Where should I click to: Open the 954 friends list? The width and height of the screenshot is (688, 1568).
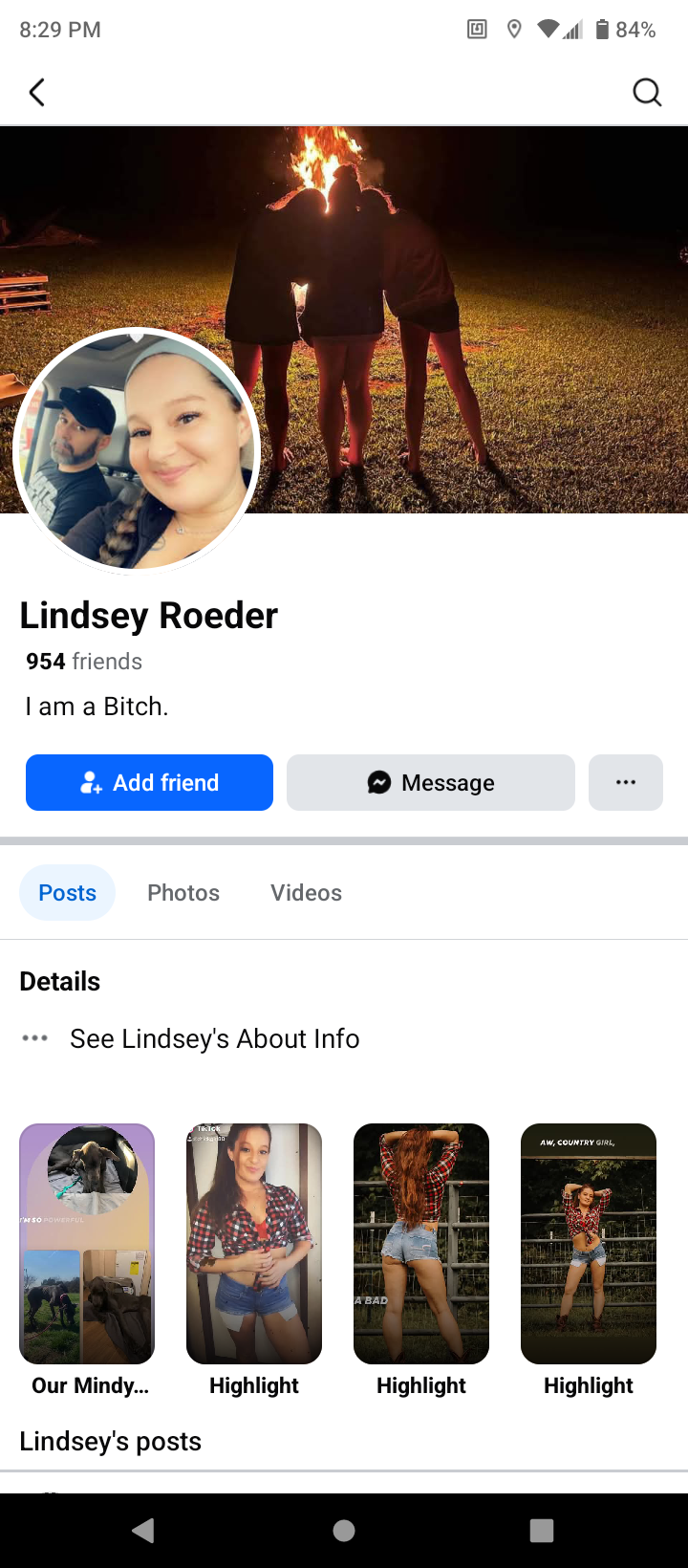click(x=84, y=662)
